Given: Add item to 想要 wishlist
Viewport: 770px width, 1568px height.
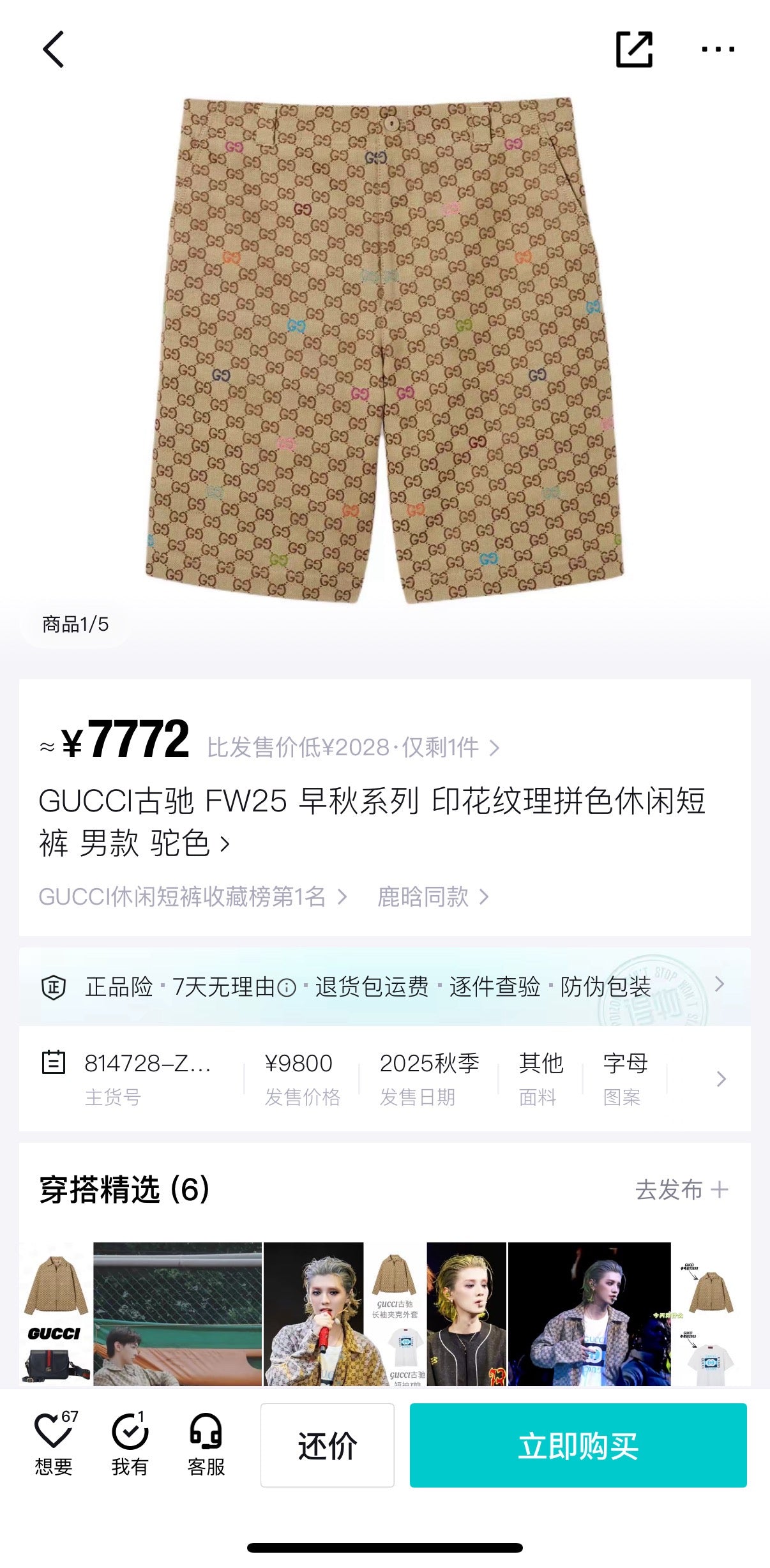Looking at the screenshot, I should [x=54, y=1444].
